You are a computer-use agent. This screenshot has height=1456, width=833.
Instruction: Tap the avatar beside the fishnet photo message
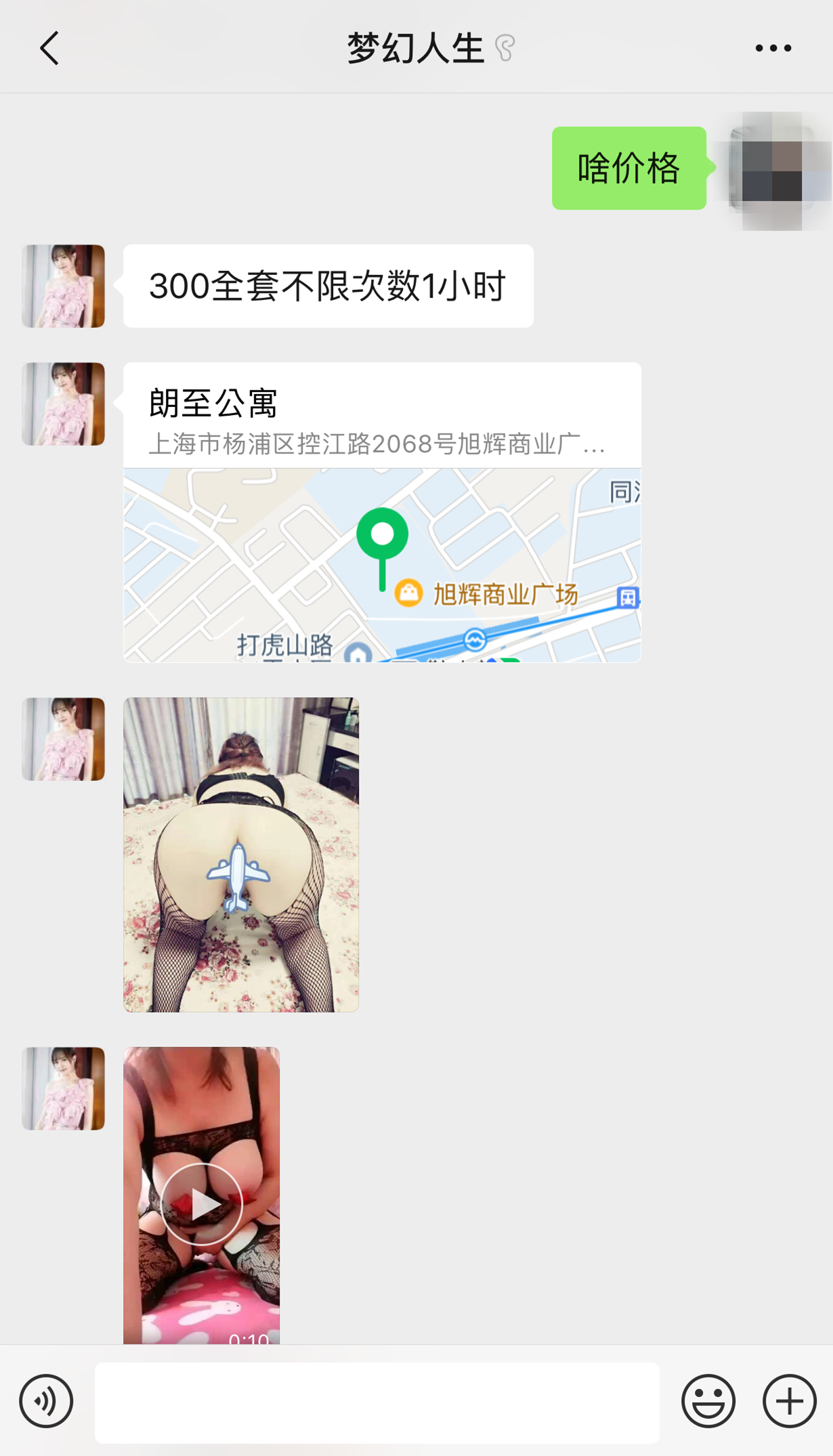click(63, 740)
